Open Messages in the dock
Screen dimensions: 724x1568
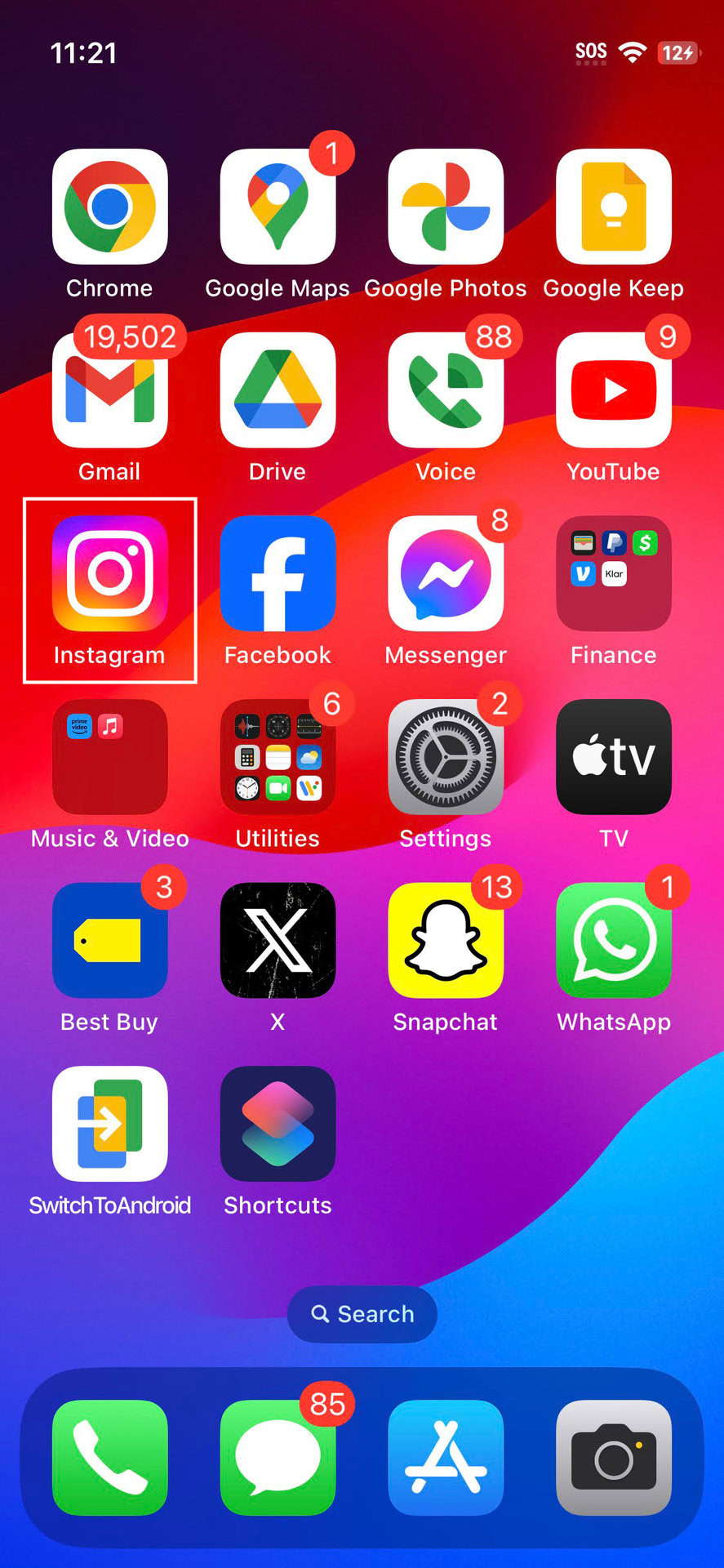[x=278, y=1458]
